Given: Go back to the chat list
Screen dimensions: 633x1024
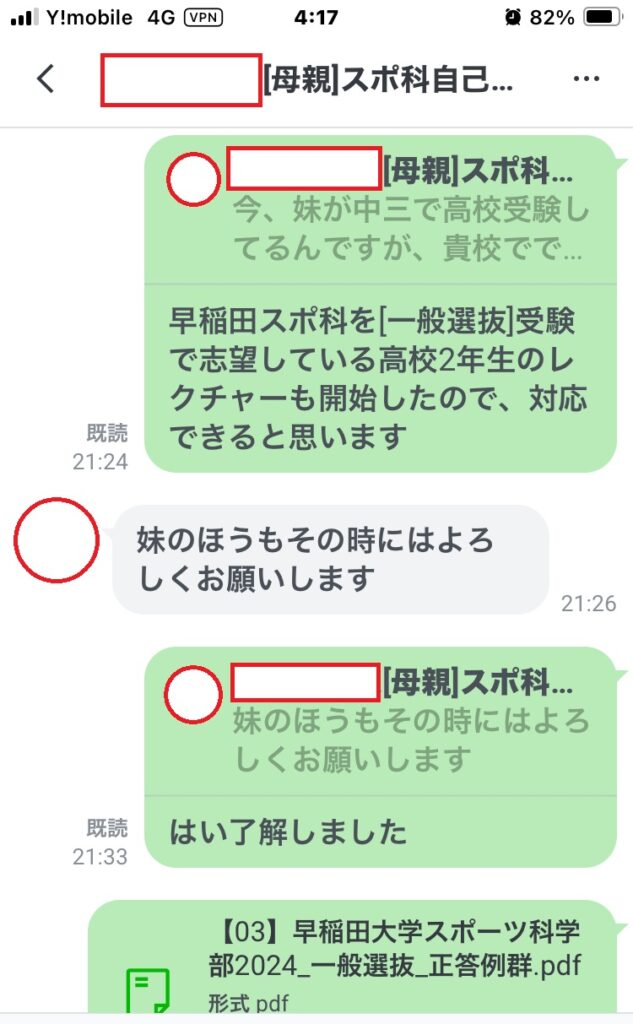Looking at the screenshot, I should point(45,80).
